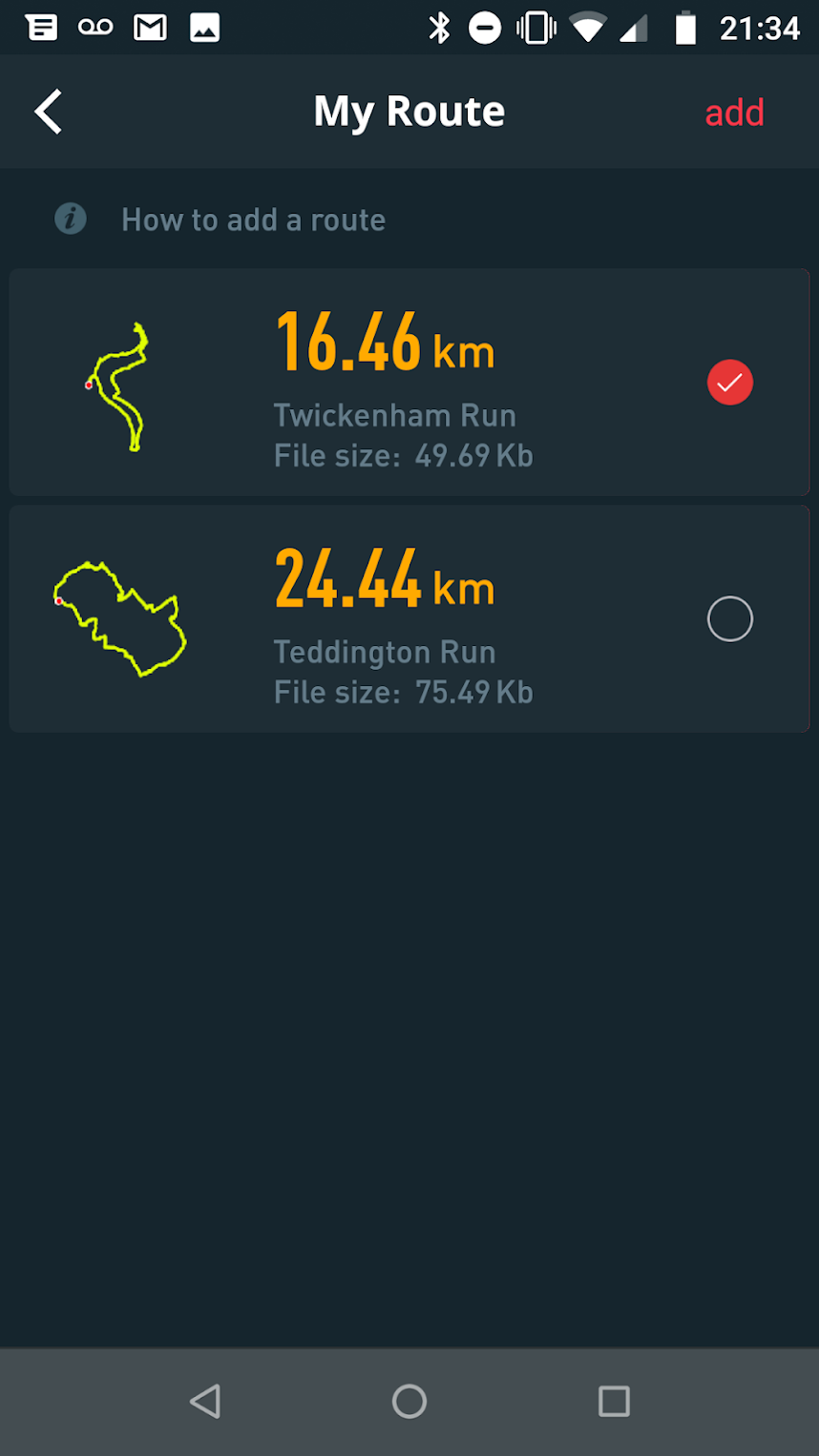819x1456 pixels.
Task: Open How to add a route help
Action: 253,220
